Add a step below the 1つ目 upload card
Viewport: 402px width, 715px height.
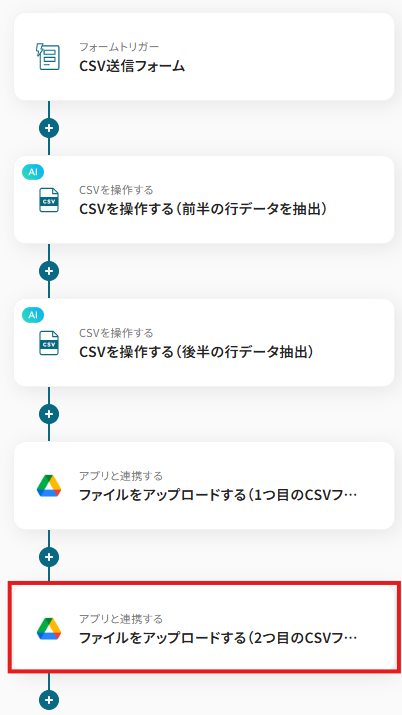point(49,557)
